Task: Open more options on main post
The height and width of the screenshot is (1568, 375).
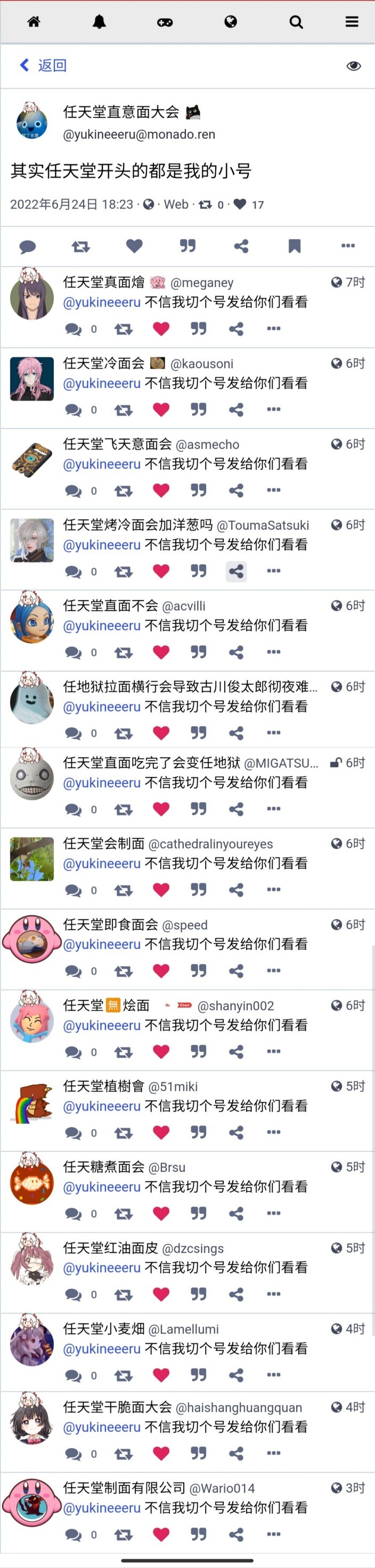Action: point(347,246)
